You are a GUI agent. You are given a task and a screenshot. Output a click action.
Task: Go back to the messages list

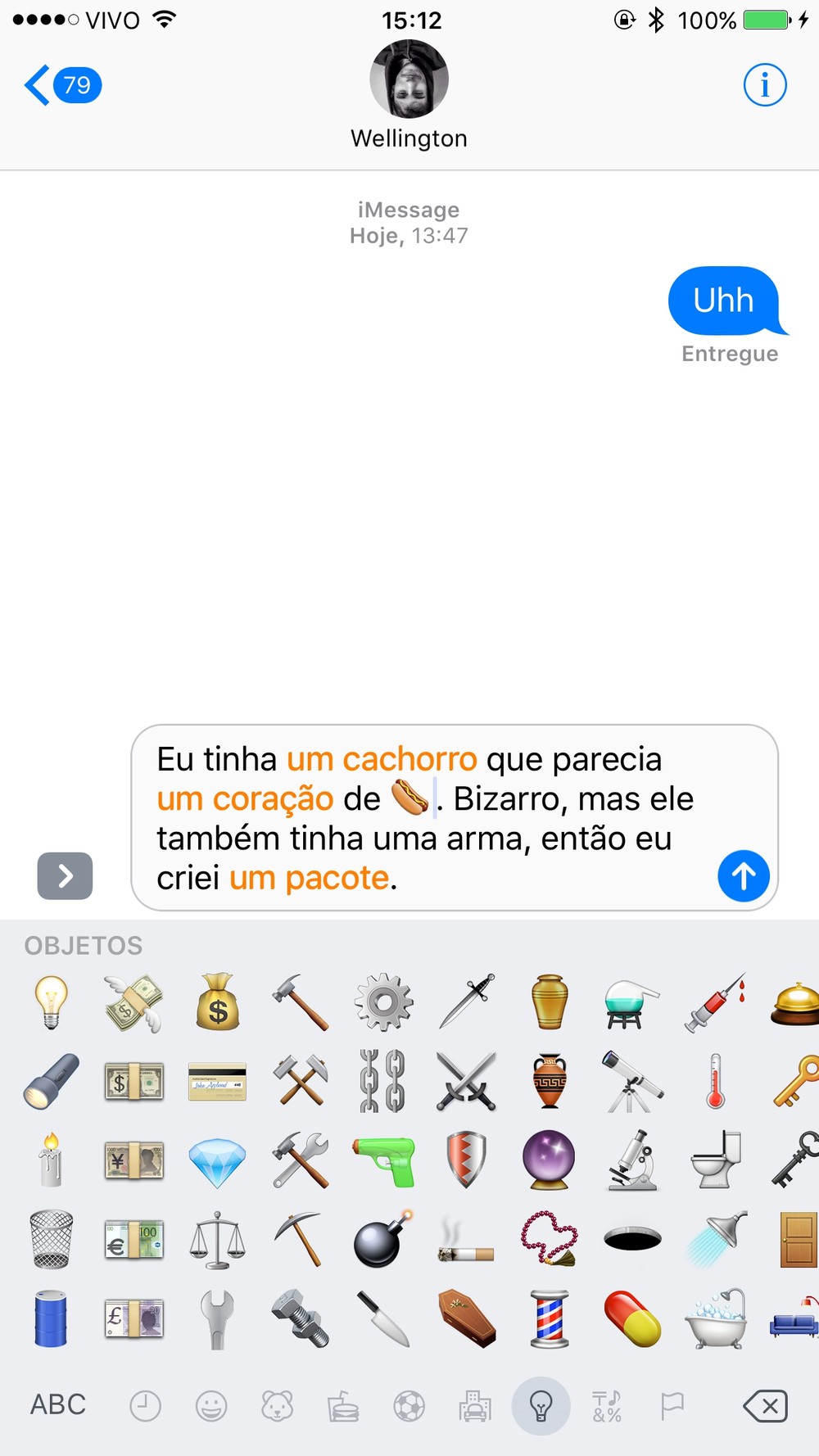point(62,85)
